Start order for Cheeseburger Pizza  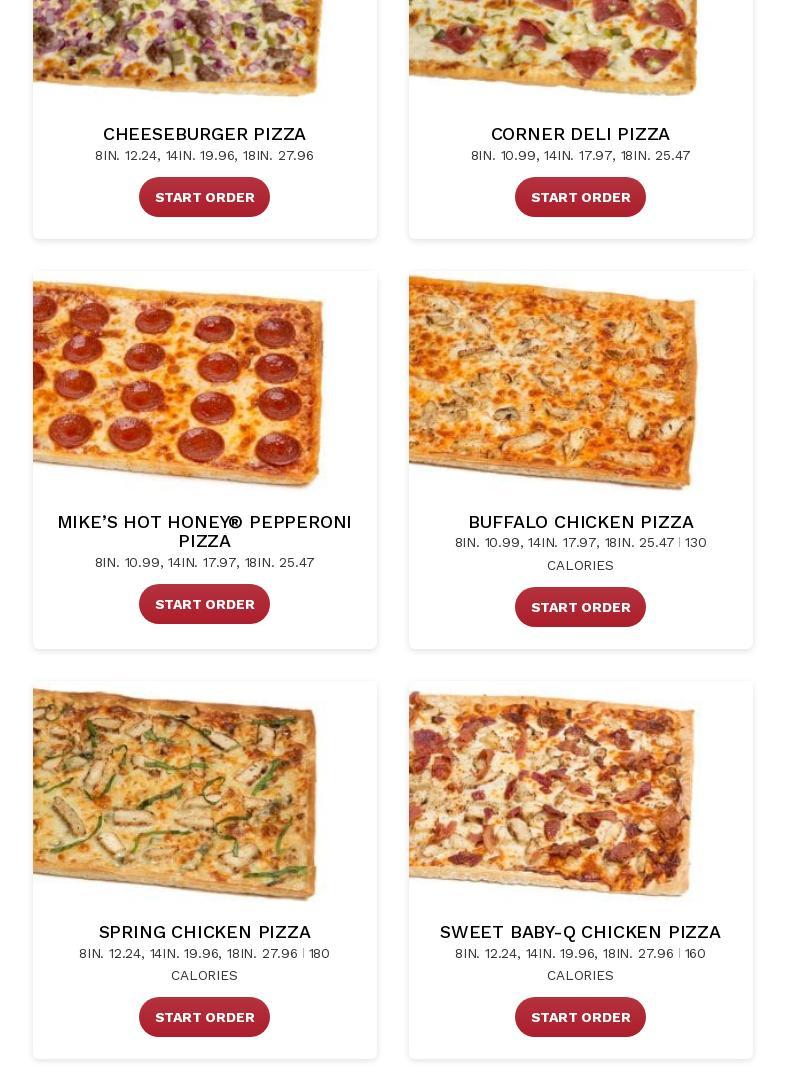point(204,197)
